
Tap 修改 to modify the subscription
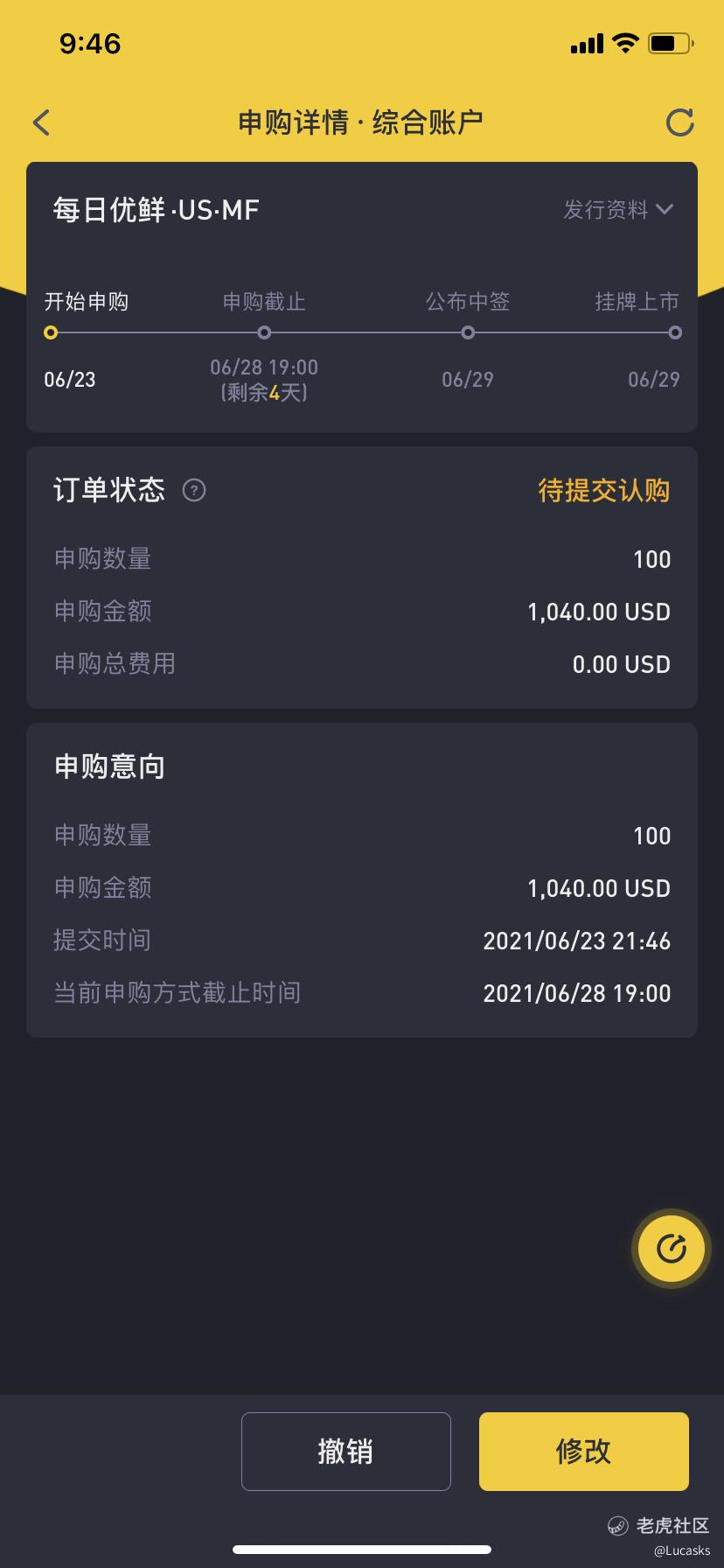point(584,1452)
